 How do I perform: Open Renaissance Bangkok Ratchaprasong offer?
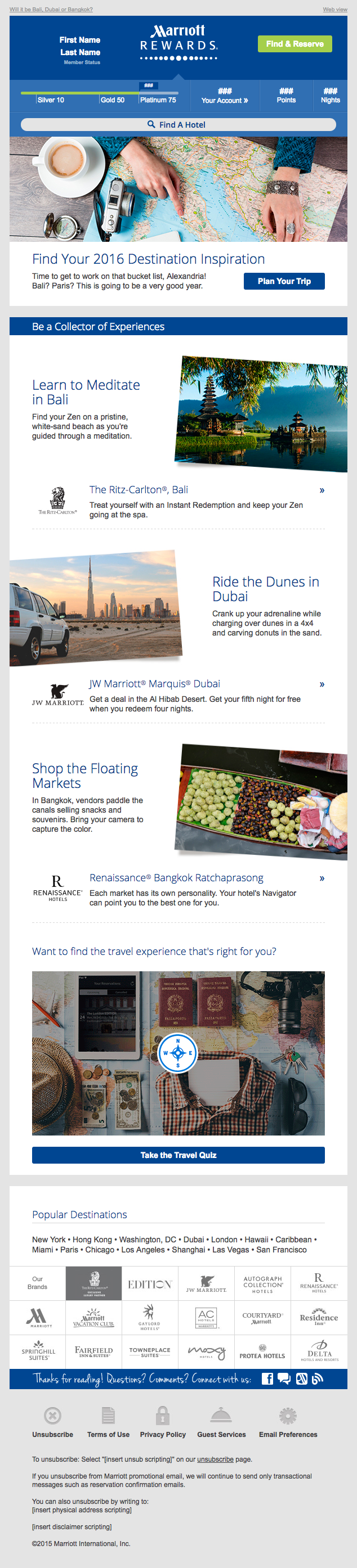coord(176,878)
